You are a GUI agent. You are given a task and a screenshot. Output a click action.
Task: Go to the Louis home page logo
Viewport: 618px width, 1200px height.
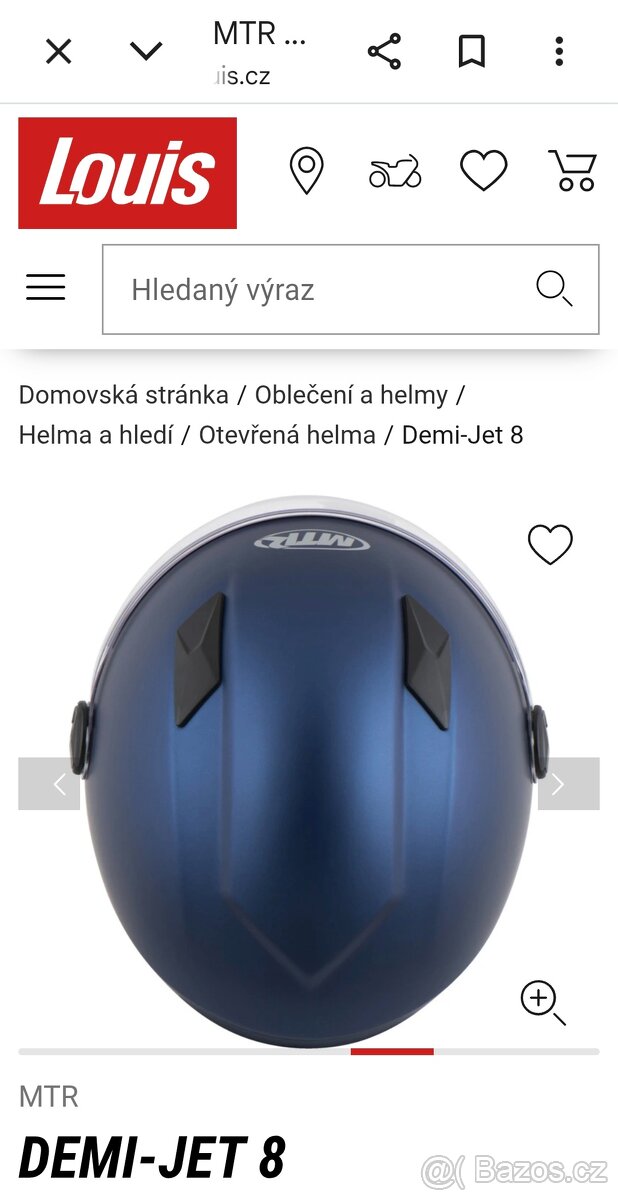click(x=127, y=173)
